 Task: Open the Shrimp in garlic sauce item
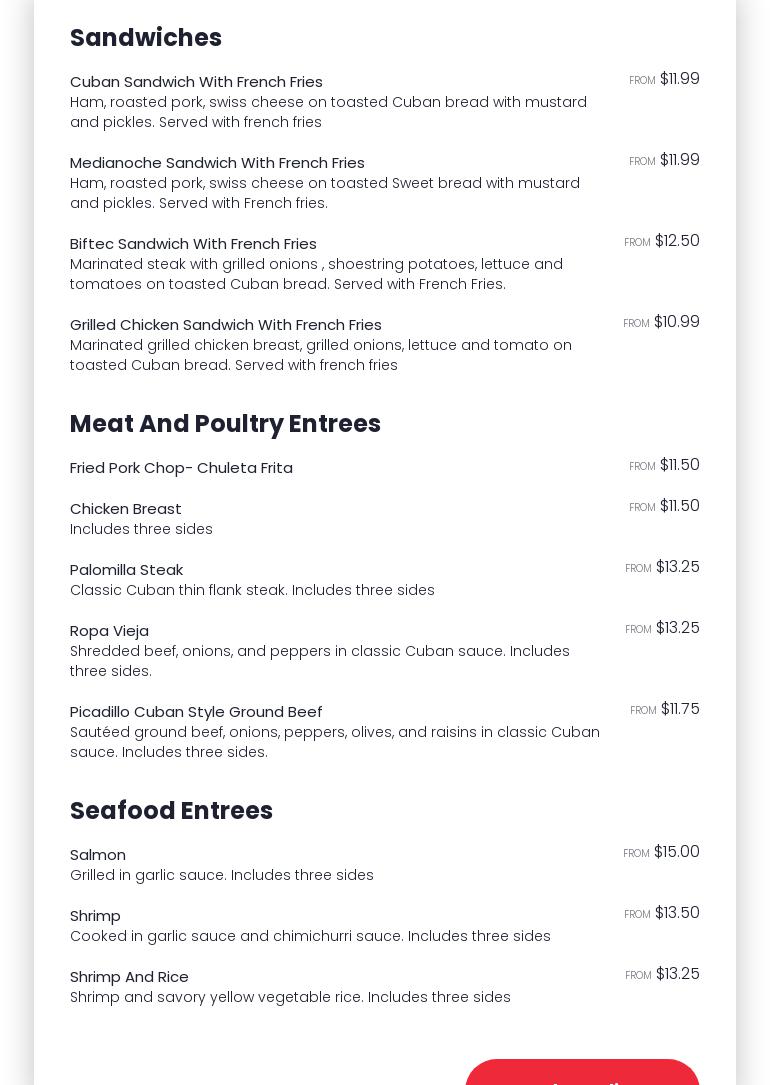[95, 916]
